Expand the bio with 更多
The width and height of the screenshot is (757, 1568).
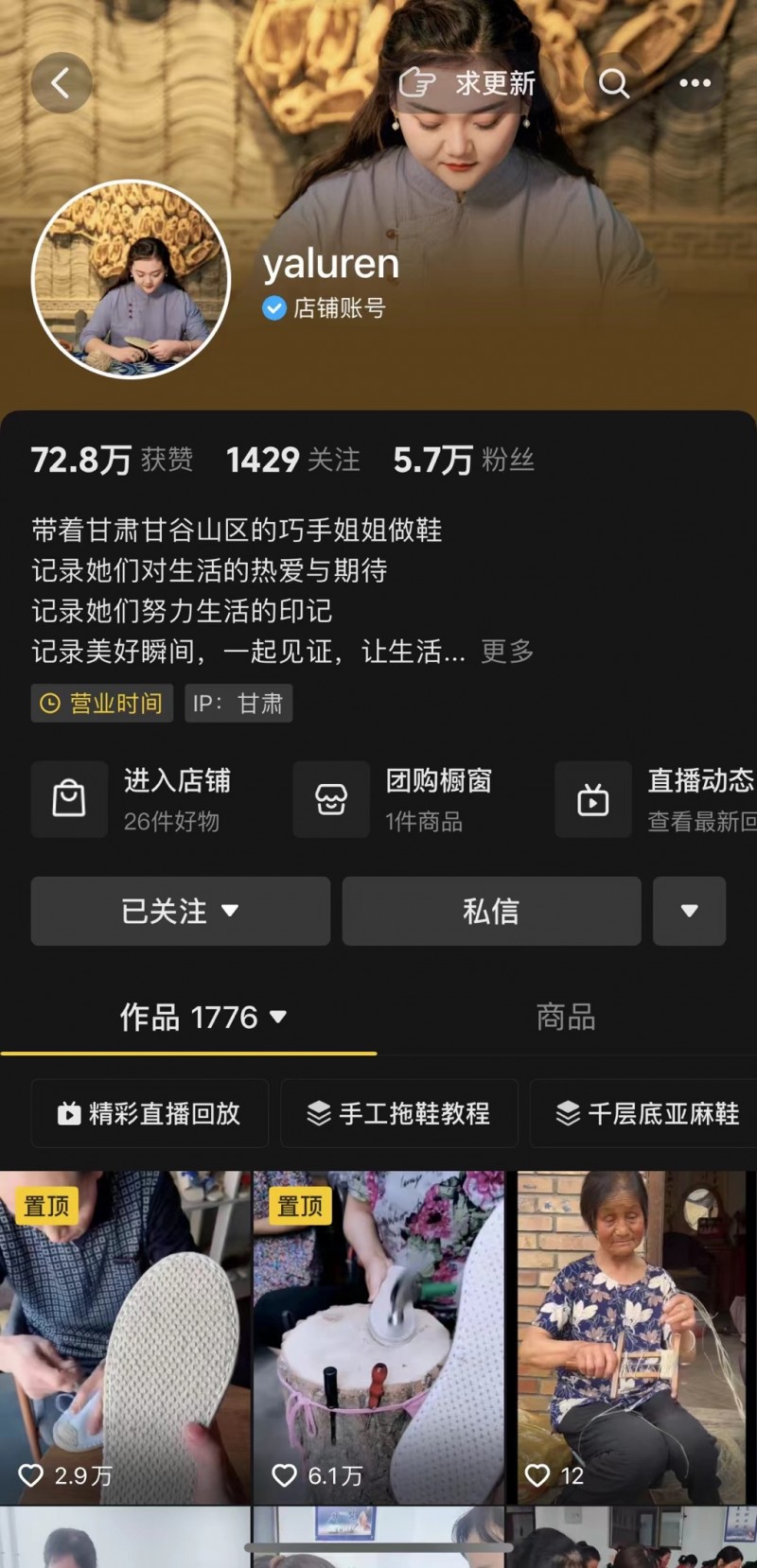(x=507, y=652)
